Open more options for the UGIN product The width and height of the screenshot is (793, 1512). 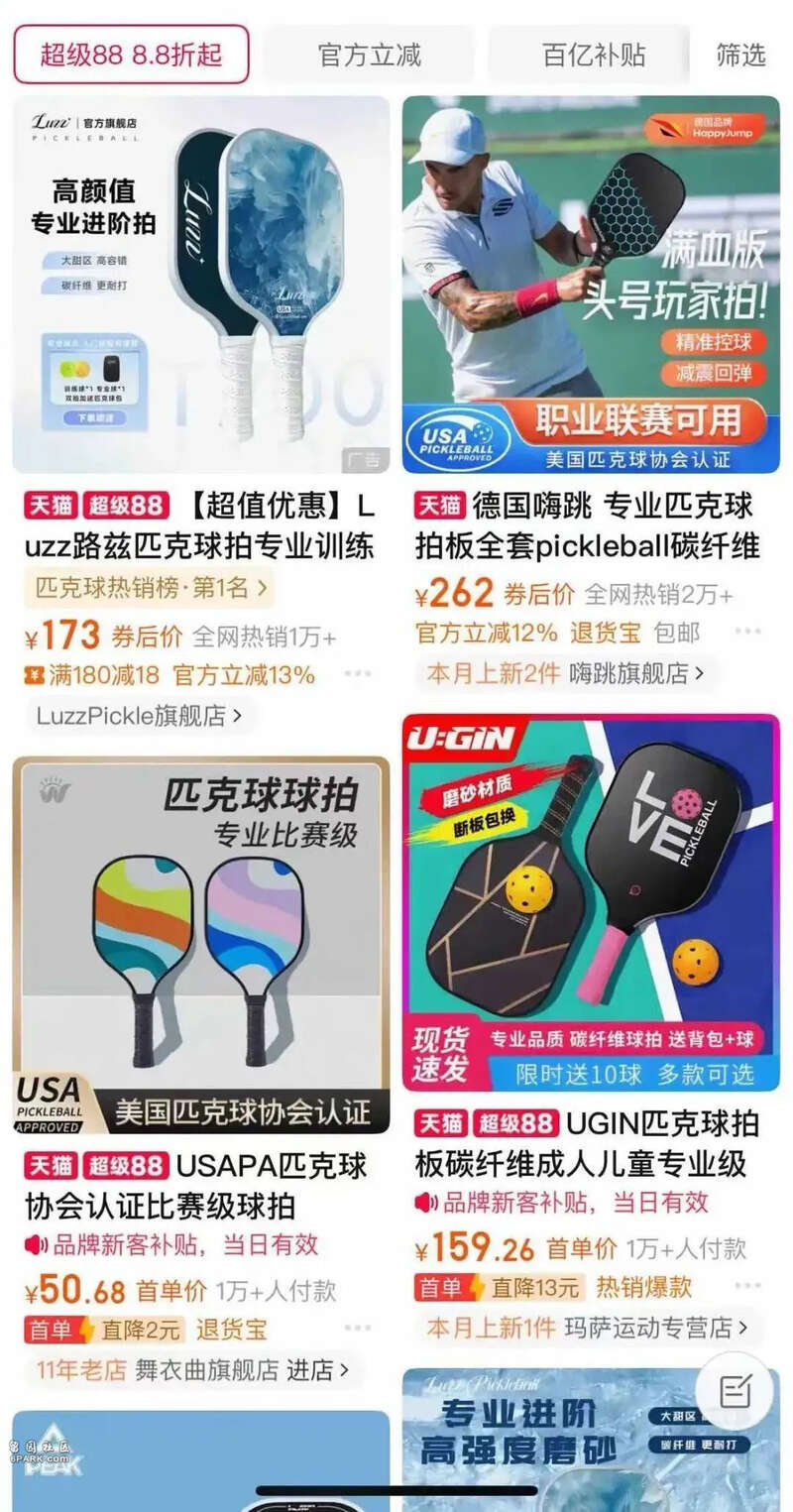[747, 1287]
